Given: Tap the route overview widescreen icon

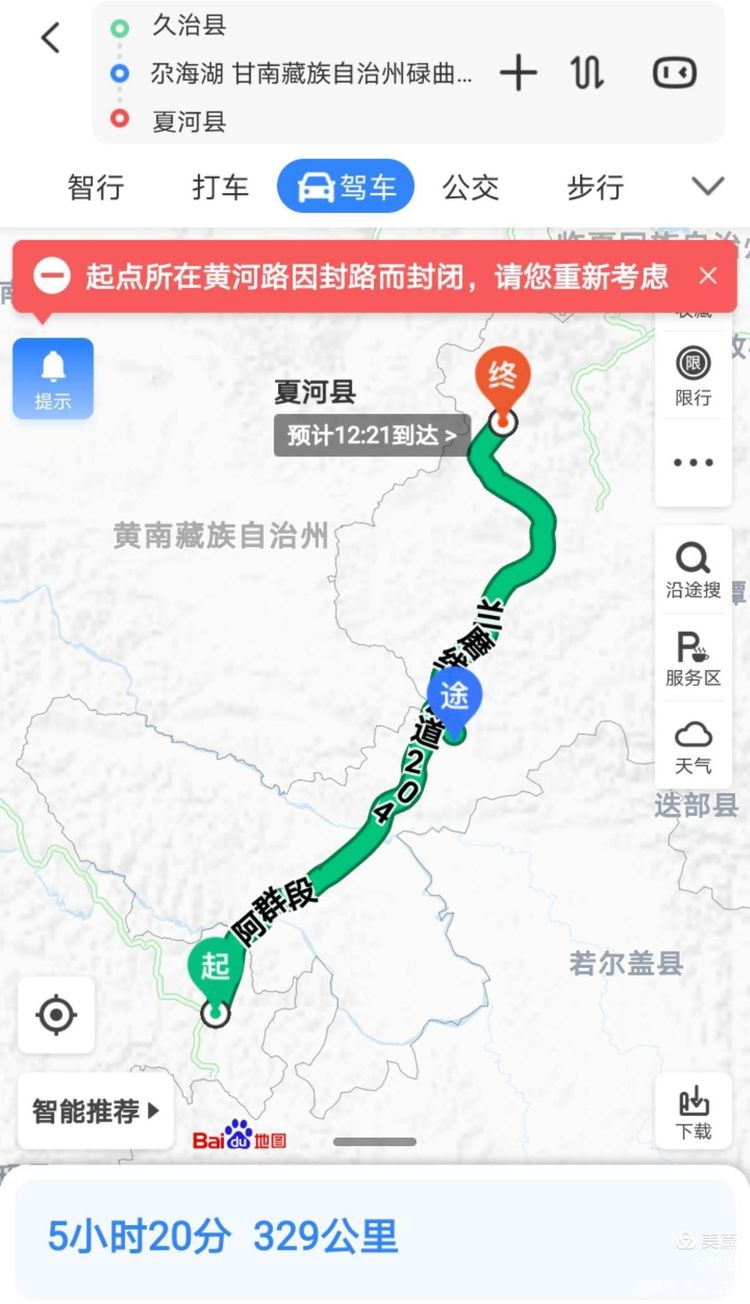Looking at the screenshot, I should 673,73.
